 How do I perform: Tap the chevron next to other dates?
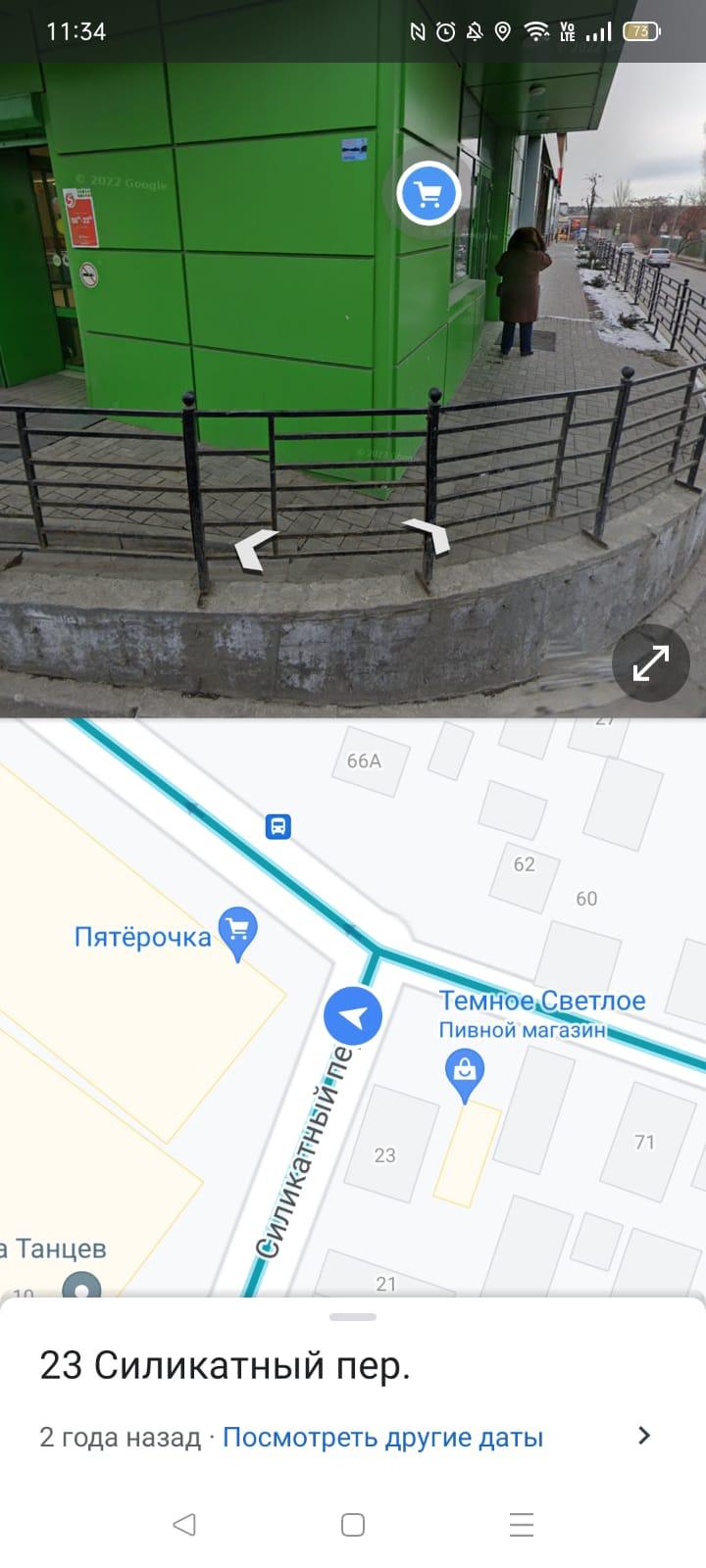pos(644,1436)
